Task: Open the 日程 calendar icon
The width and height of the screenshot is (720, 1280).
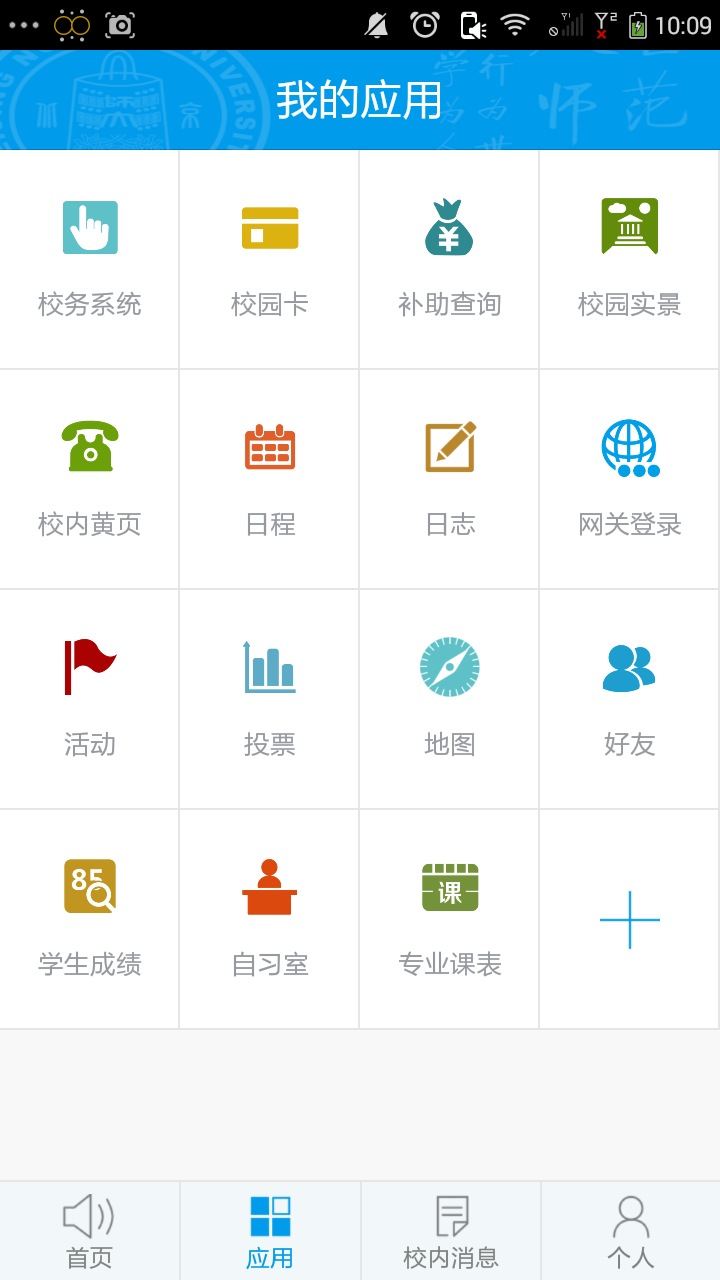Action: (x=269, y=447)
